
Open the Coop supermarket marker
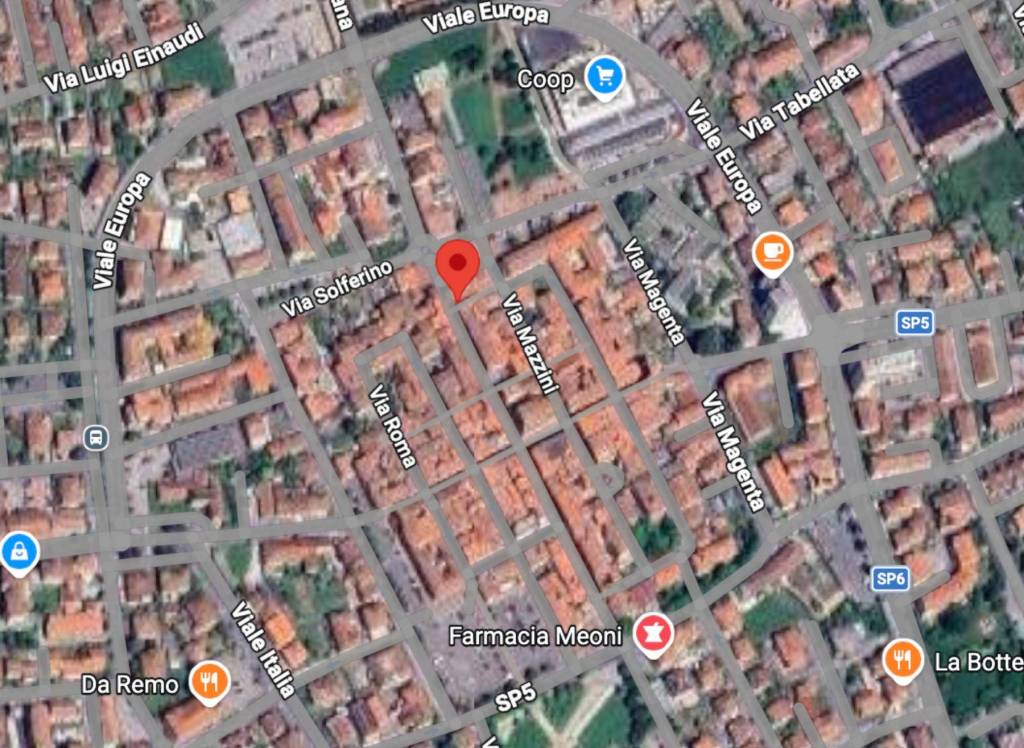(x=604, y=78)
